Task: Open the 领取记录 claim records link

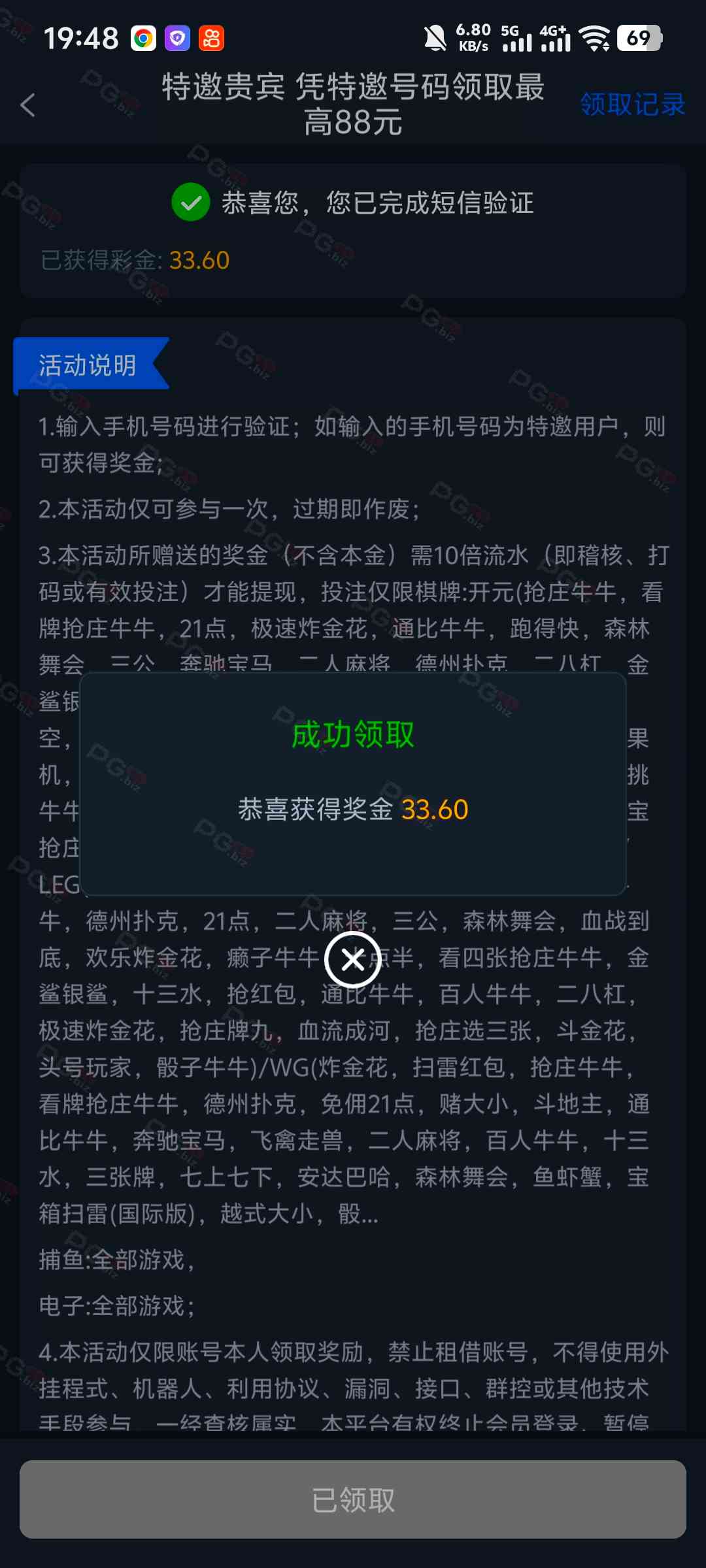Action: tap(631, 105)
